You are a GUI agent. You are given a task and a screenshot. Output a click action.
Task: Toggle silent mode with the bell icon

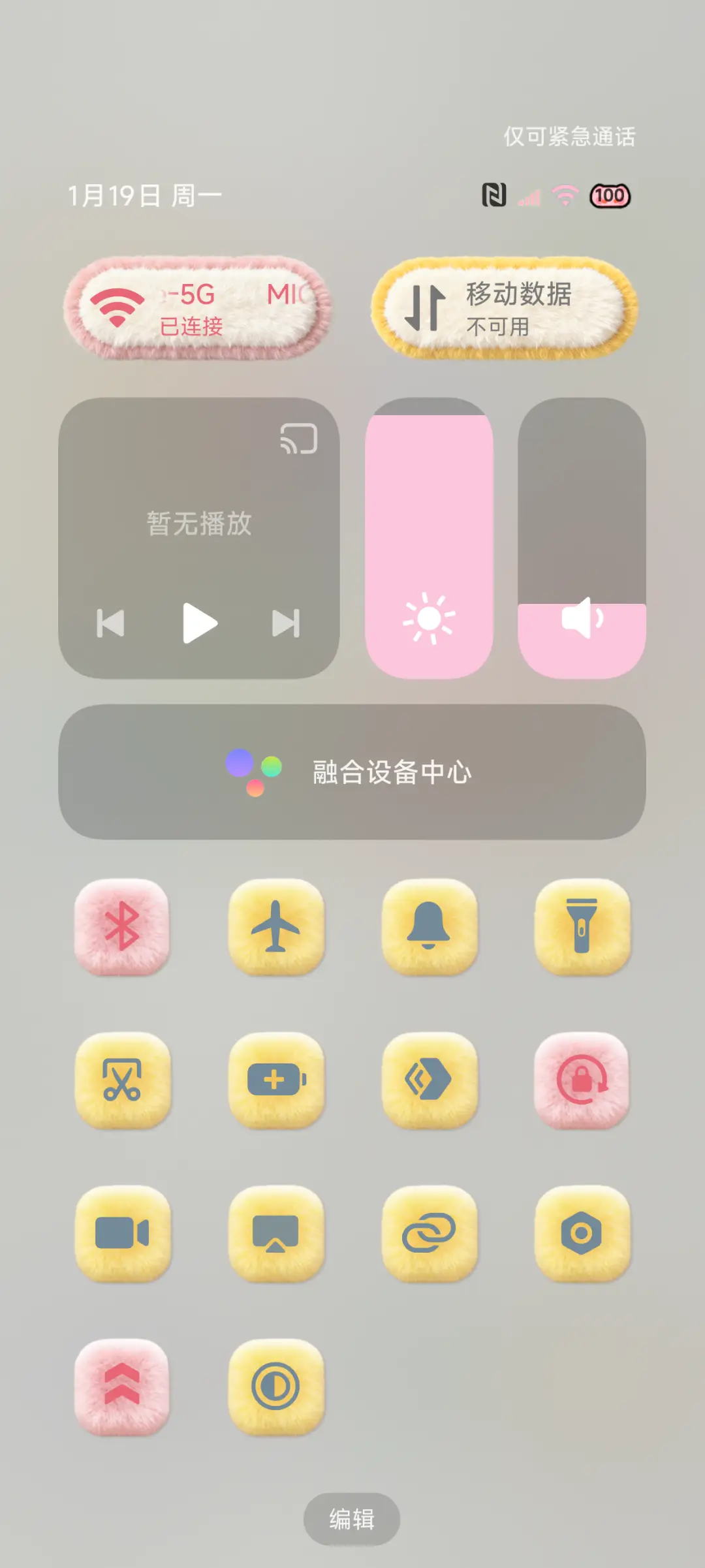click(x=430, y=930)
